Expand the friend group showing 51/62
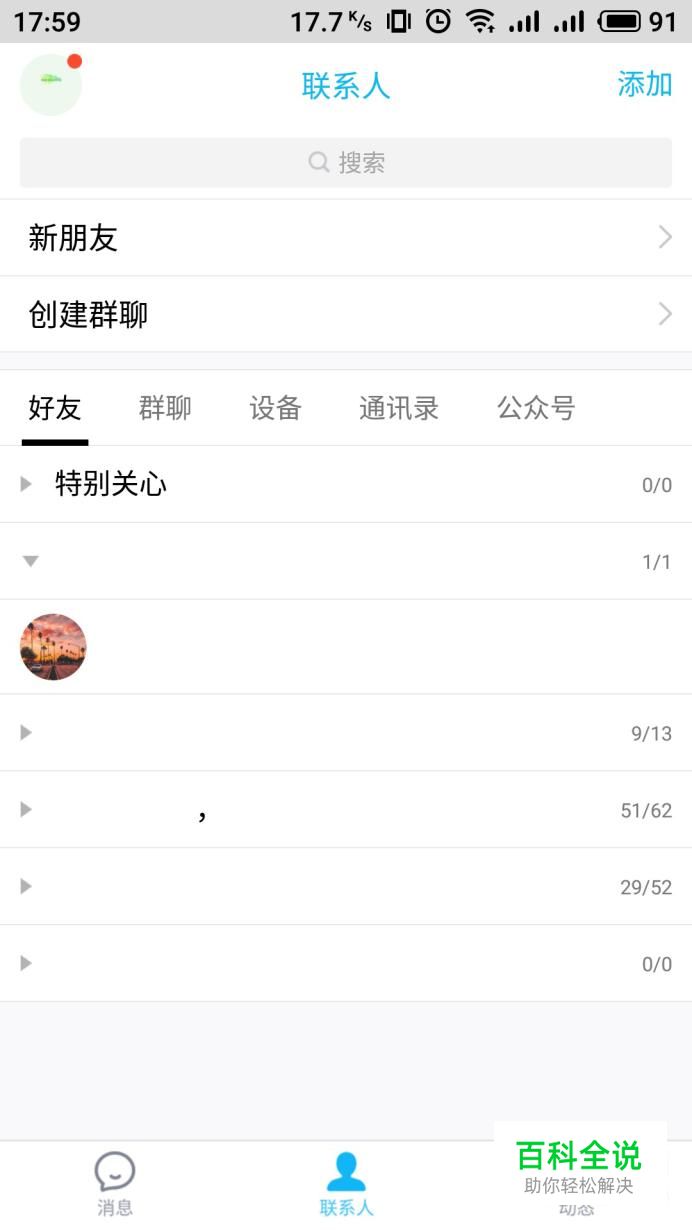 pyautogui.click(x=346, y=810)
